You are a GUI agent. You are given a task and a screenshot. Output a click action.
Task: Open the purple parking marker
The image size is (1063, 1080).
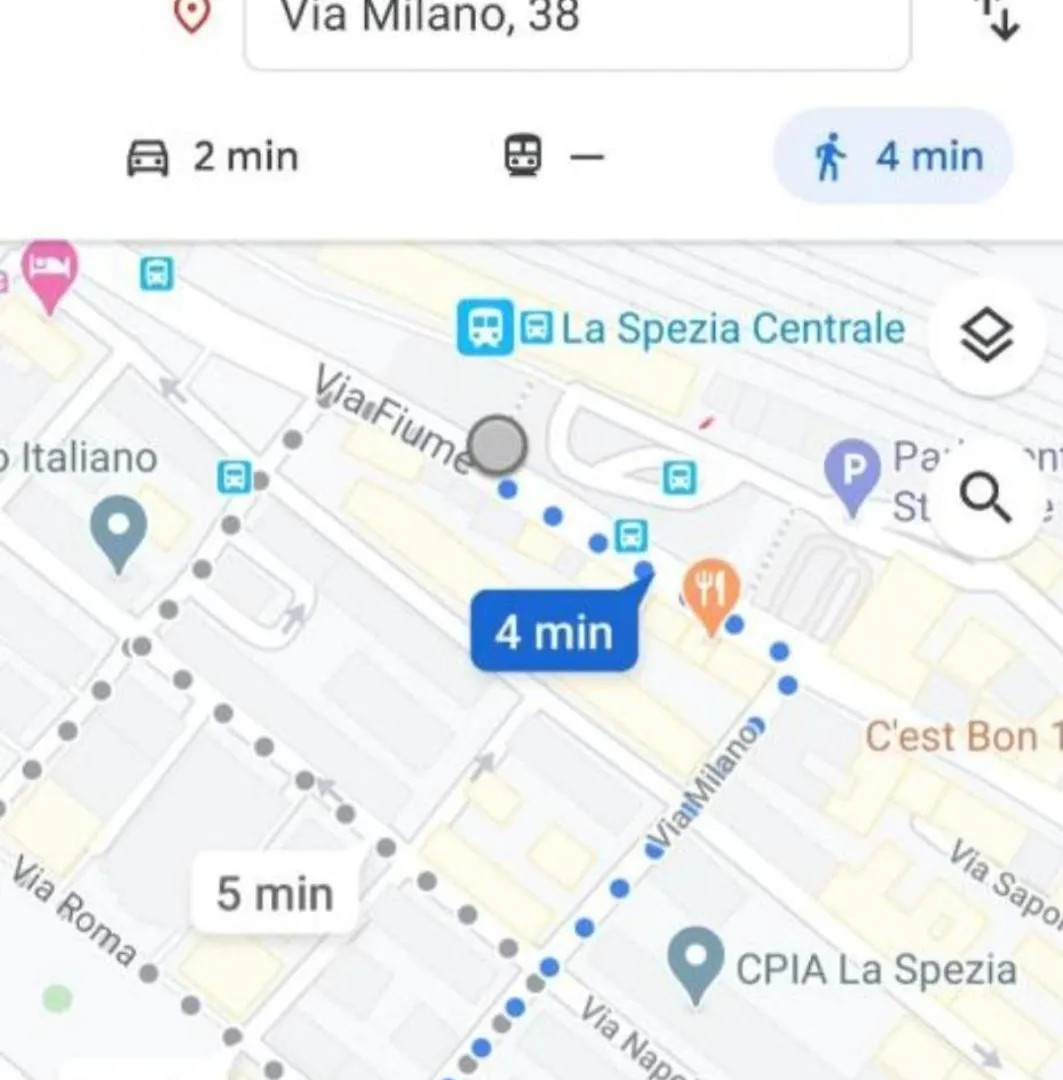point(852,473)
